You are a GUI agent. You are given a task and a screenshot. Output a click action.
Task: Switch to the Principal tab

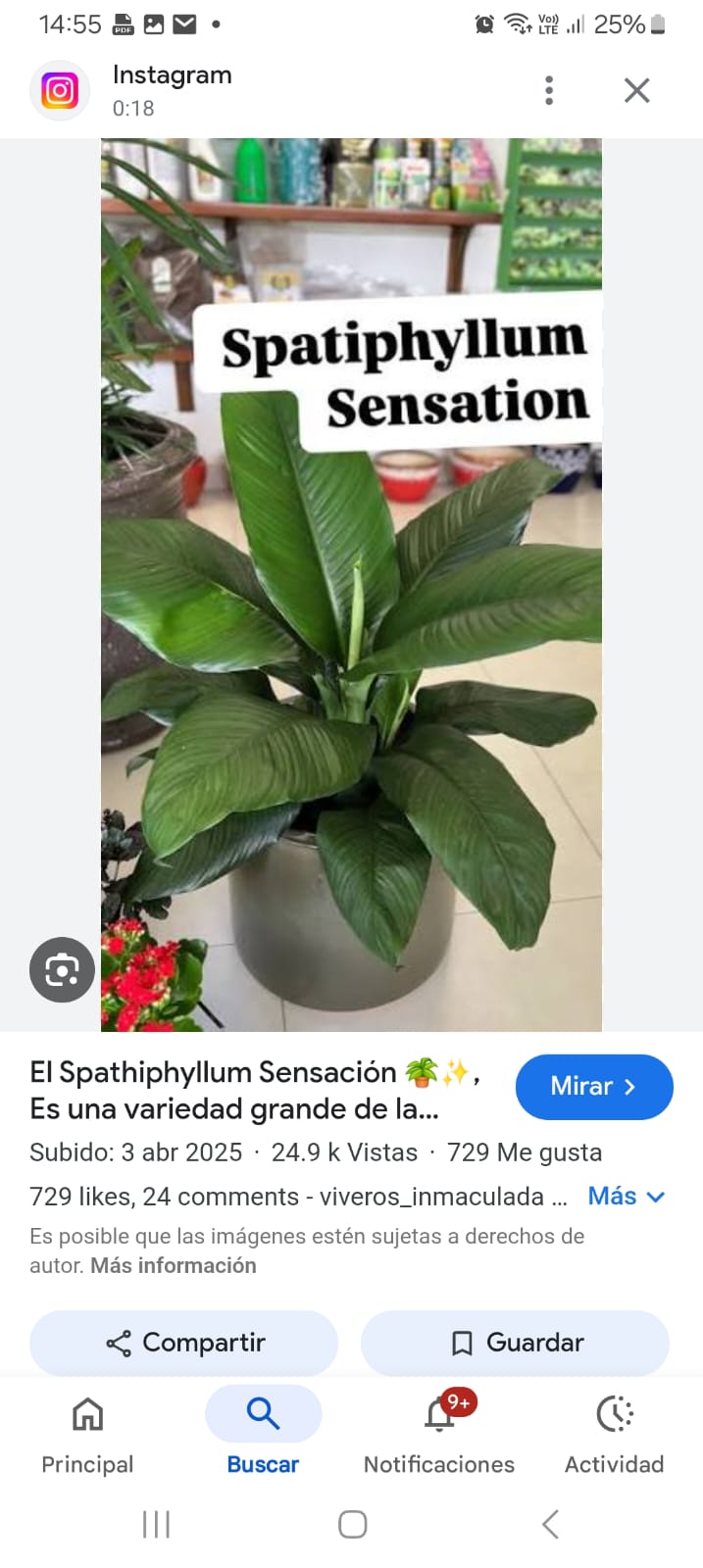87,1434
